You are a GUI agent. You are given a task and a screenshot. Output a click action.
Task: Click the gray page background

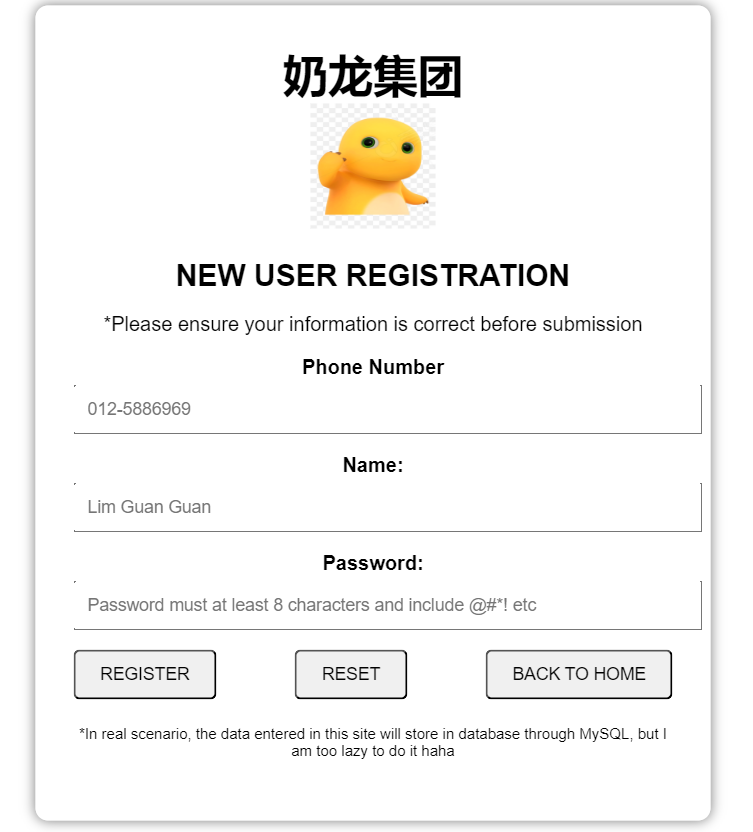tap(15, 416)
